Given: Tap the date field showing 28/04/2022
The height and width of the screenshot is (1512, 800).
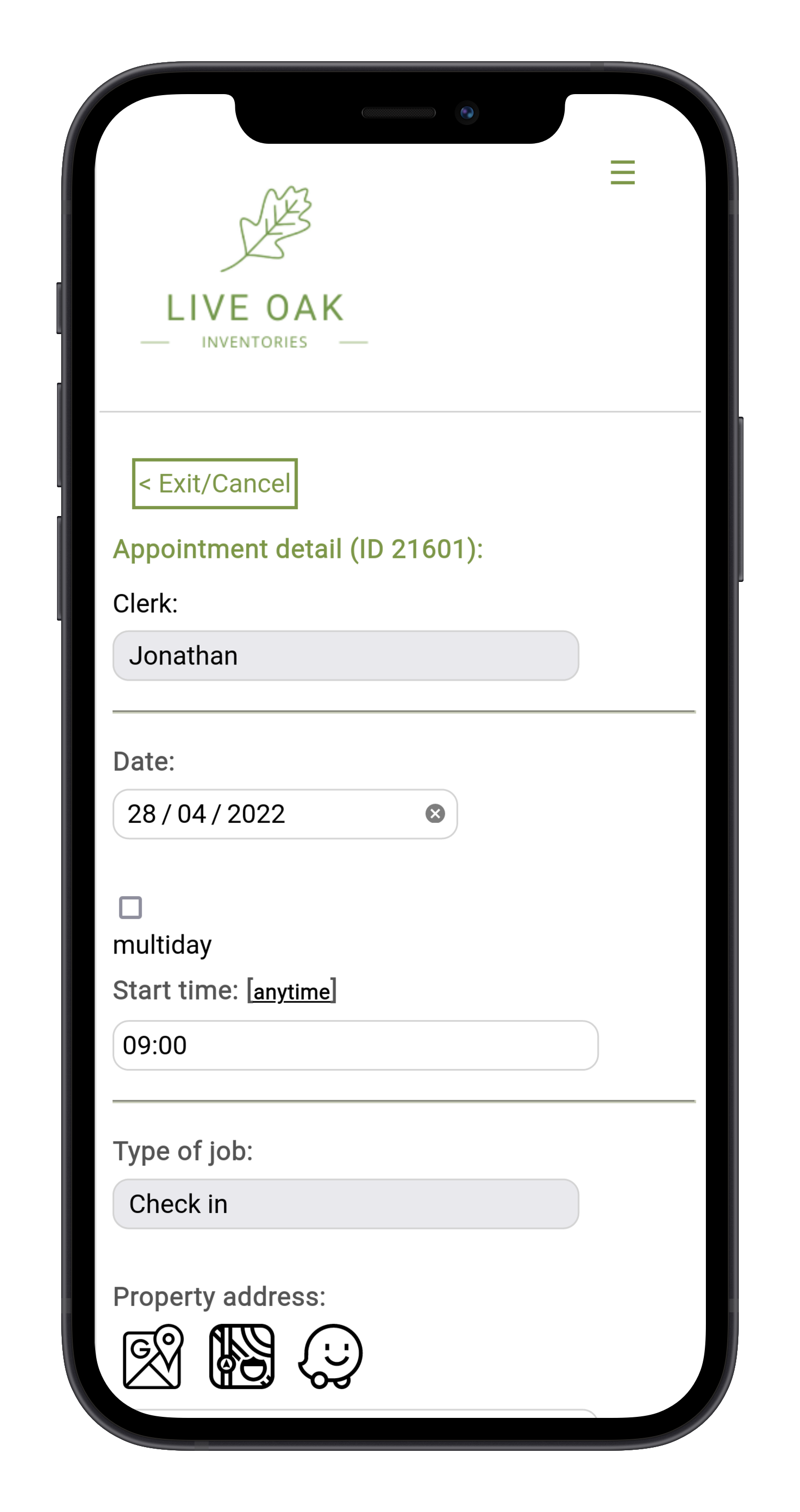Looking at the screenshot, I should (x=285, y=814).
